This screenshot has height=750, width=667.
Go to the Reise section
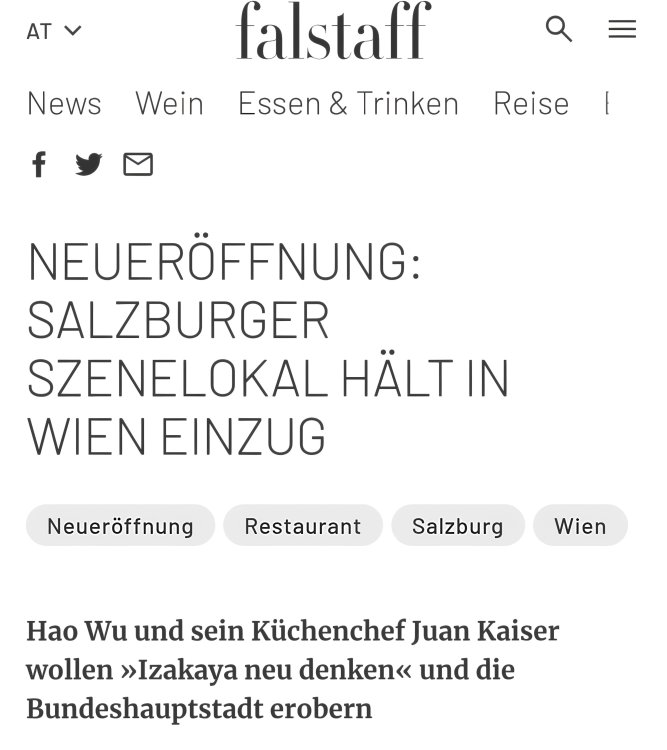coord(530,103)
